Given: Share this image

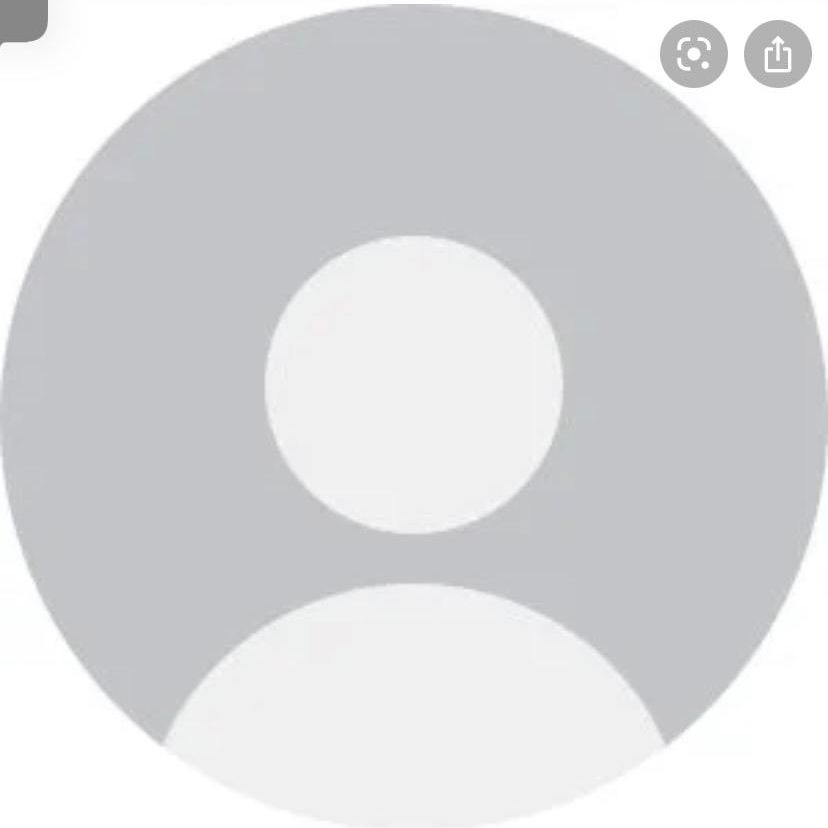Looking at the screenshot, I should pos(777,54).
